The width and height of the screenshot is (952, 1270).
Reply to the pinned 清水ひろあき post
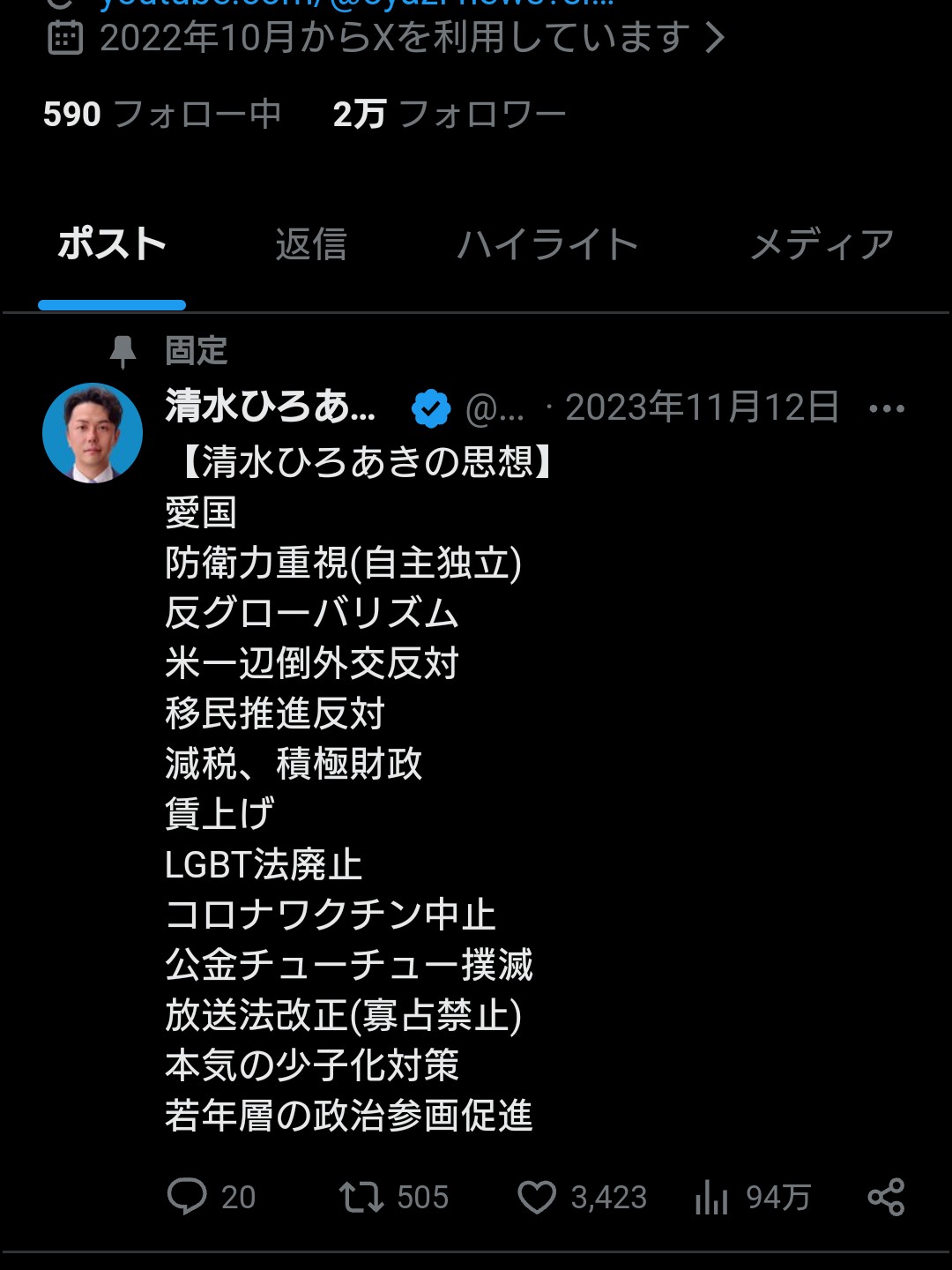[x=187, y=1197]
